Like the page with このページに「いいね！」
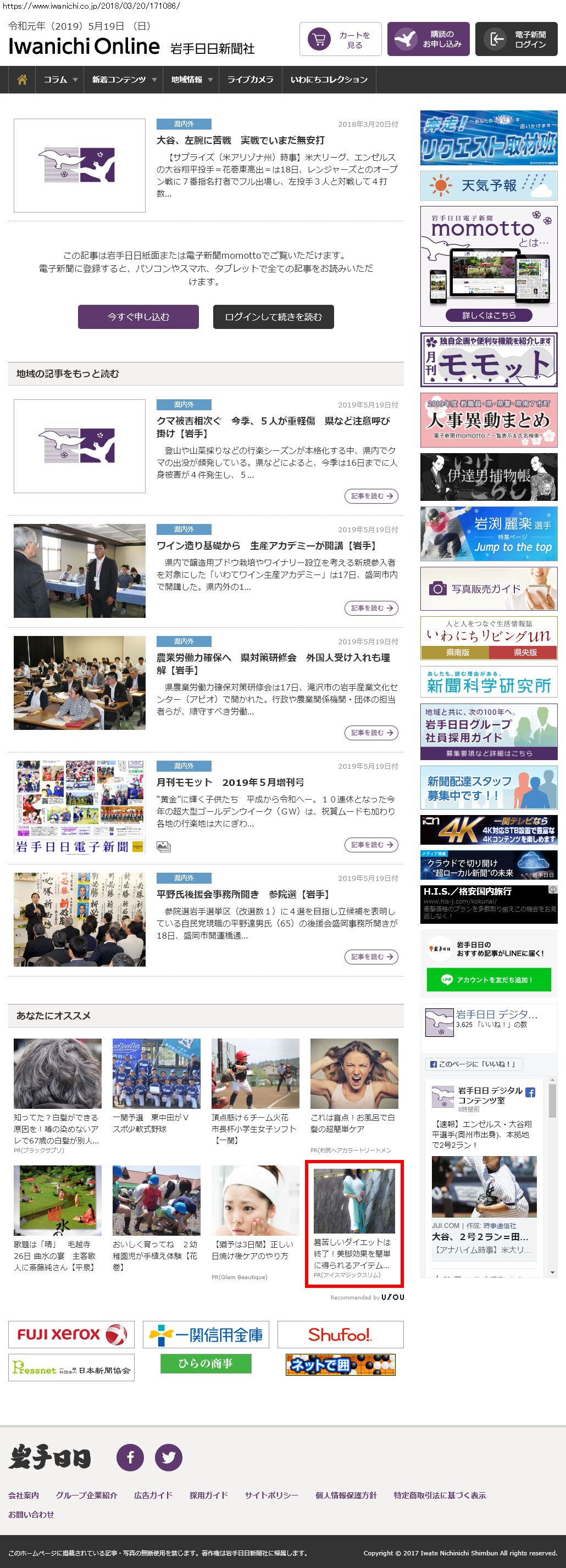 473,1064
